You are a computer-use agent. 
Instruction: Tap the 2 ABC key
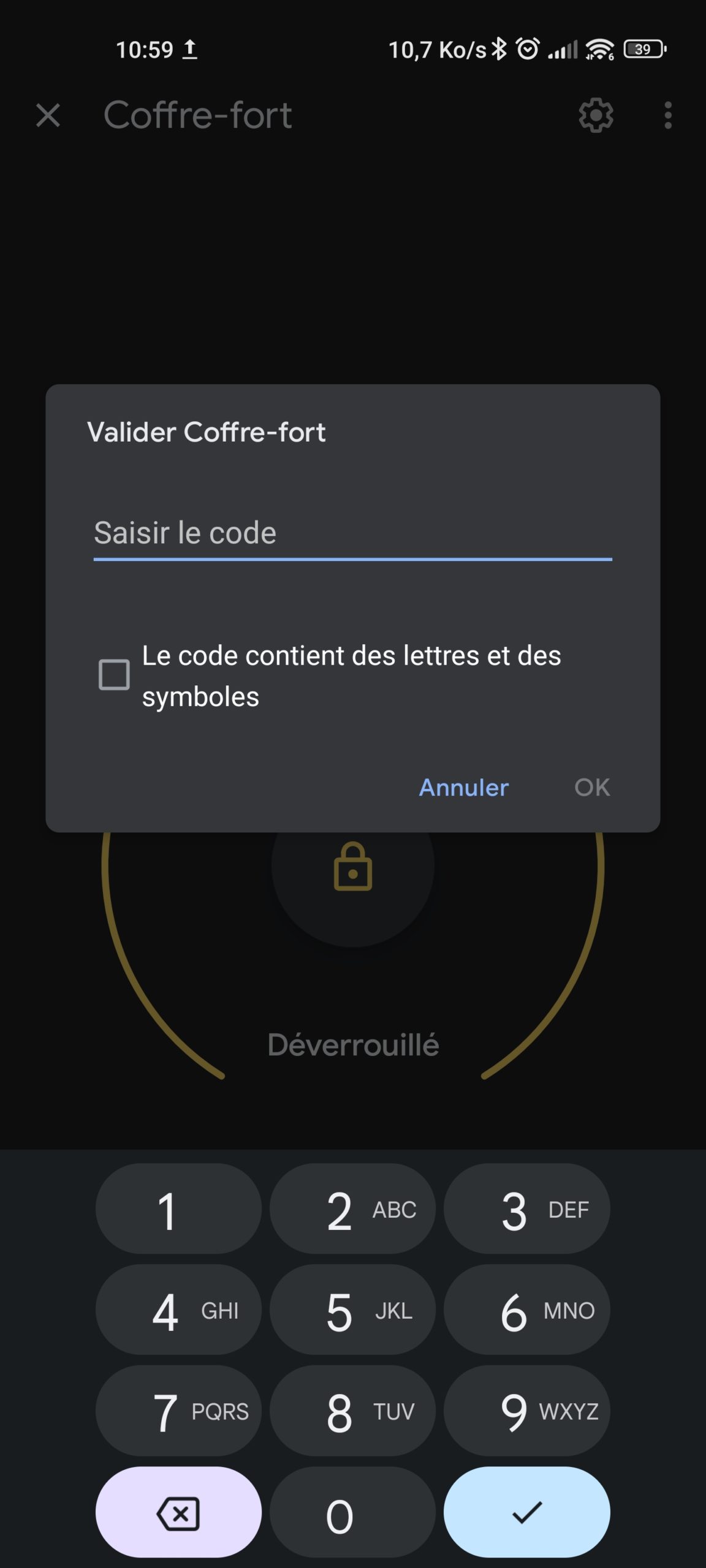click(x=352, y=1209)
